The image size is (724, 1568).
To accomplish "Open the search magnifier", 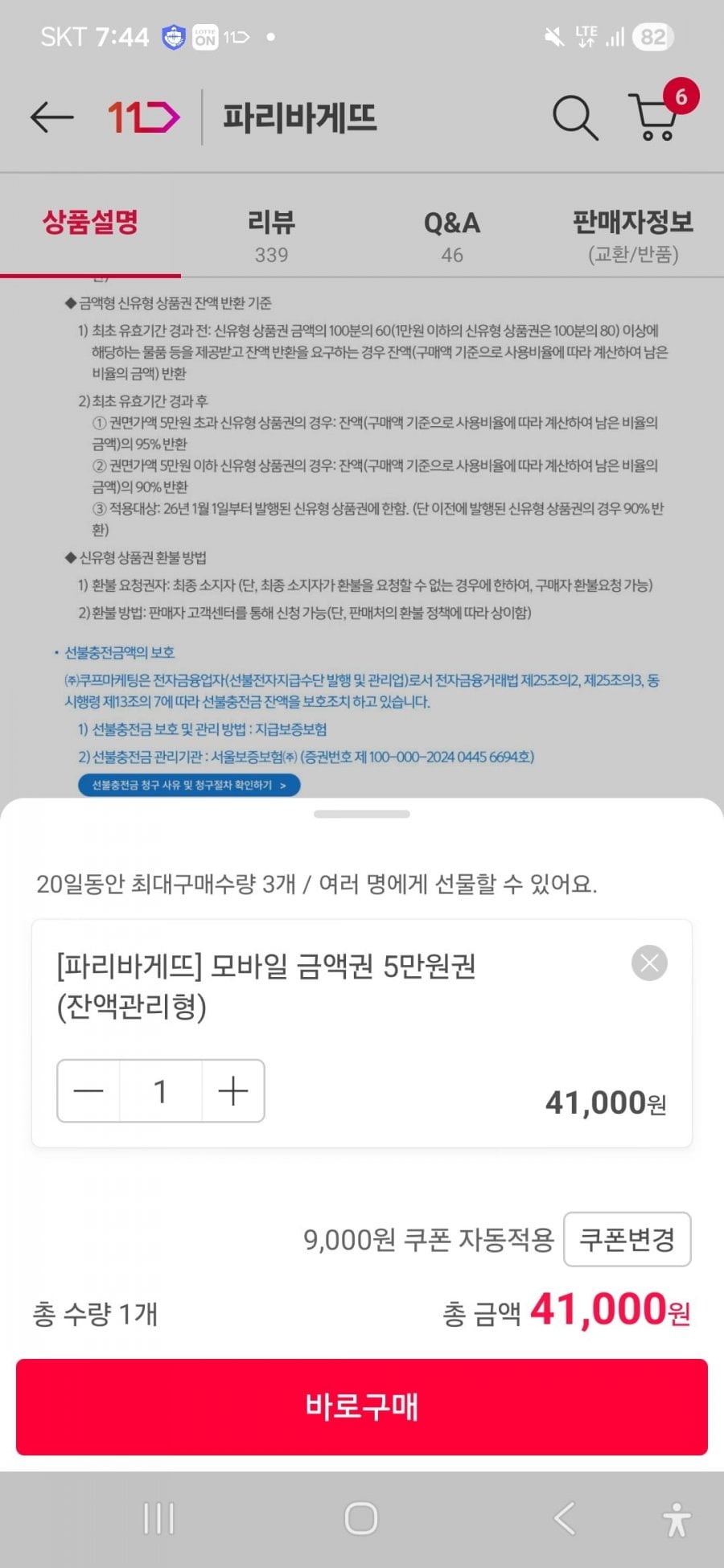I will click(574, 118).
